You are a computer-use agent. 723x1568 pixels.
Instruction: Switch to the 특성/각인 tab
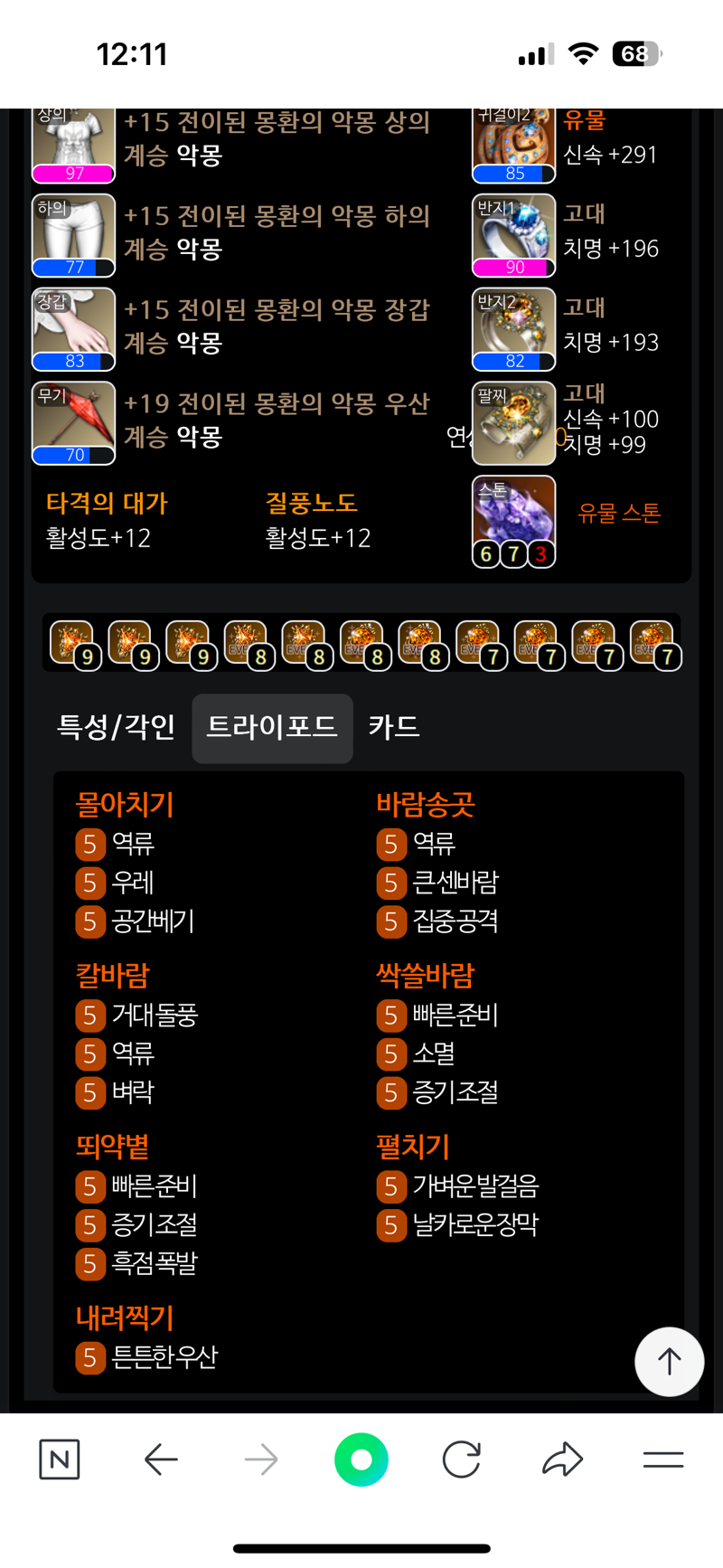(x=116, y=727)
